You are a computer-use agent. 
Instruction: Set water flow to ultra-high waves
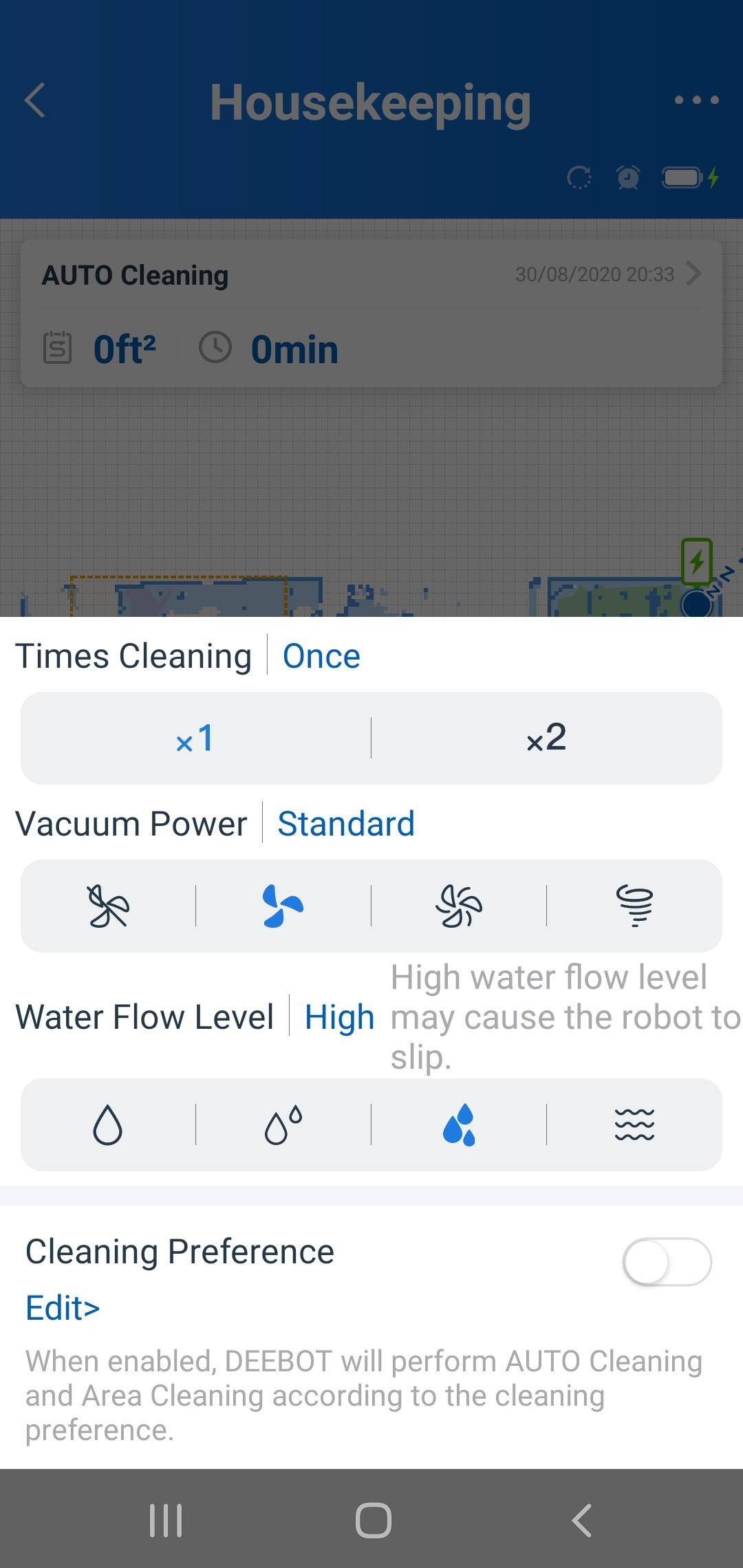point(634,1125)
